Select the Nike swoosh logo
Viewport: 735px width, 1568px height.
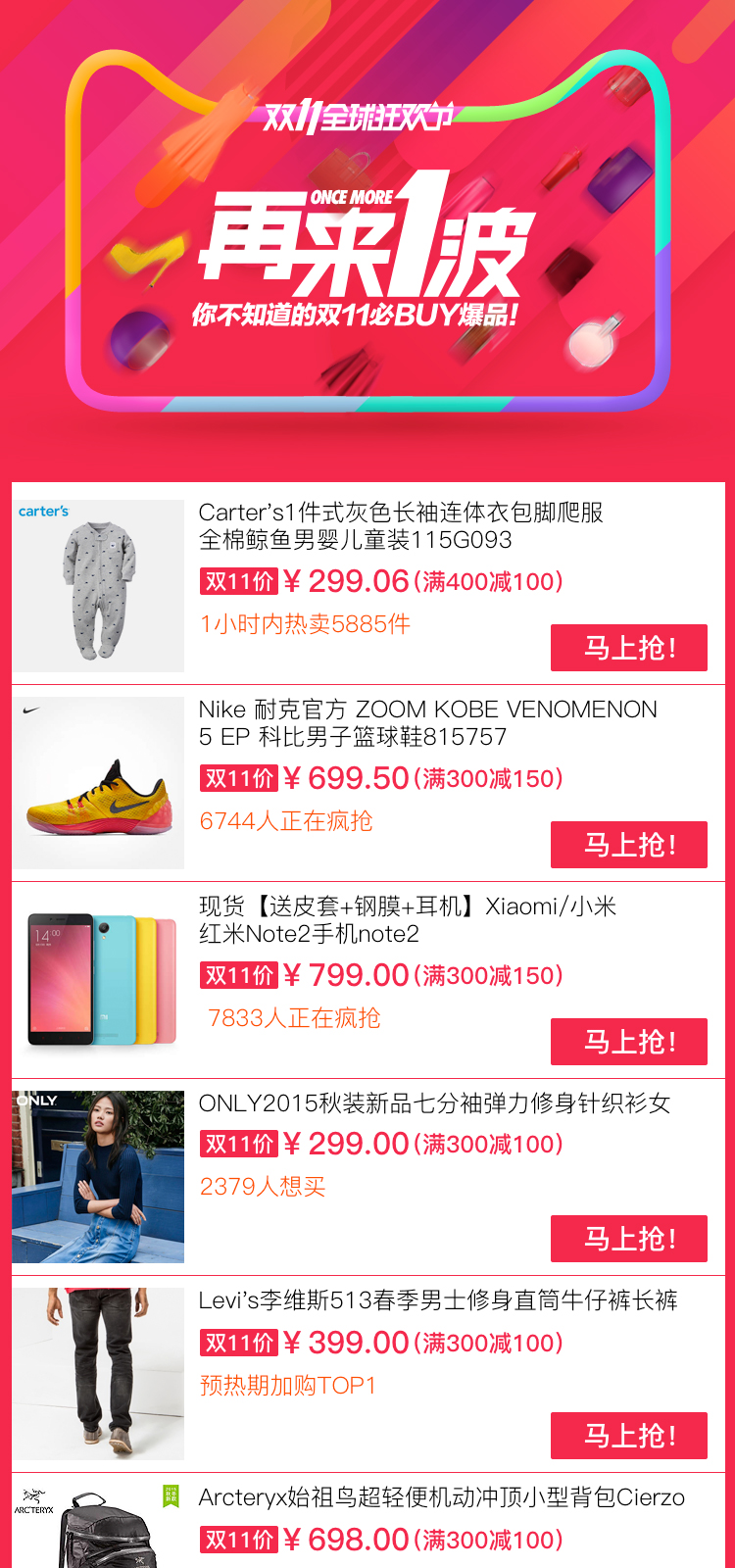(27, 708)
